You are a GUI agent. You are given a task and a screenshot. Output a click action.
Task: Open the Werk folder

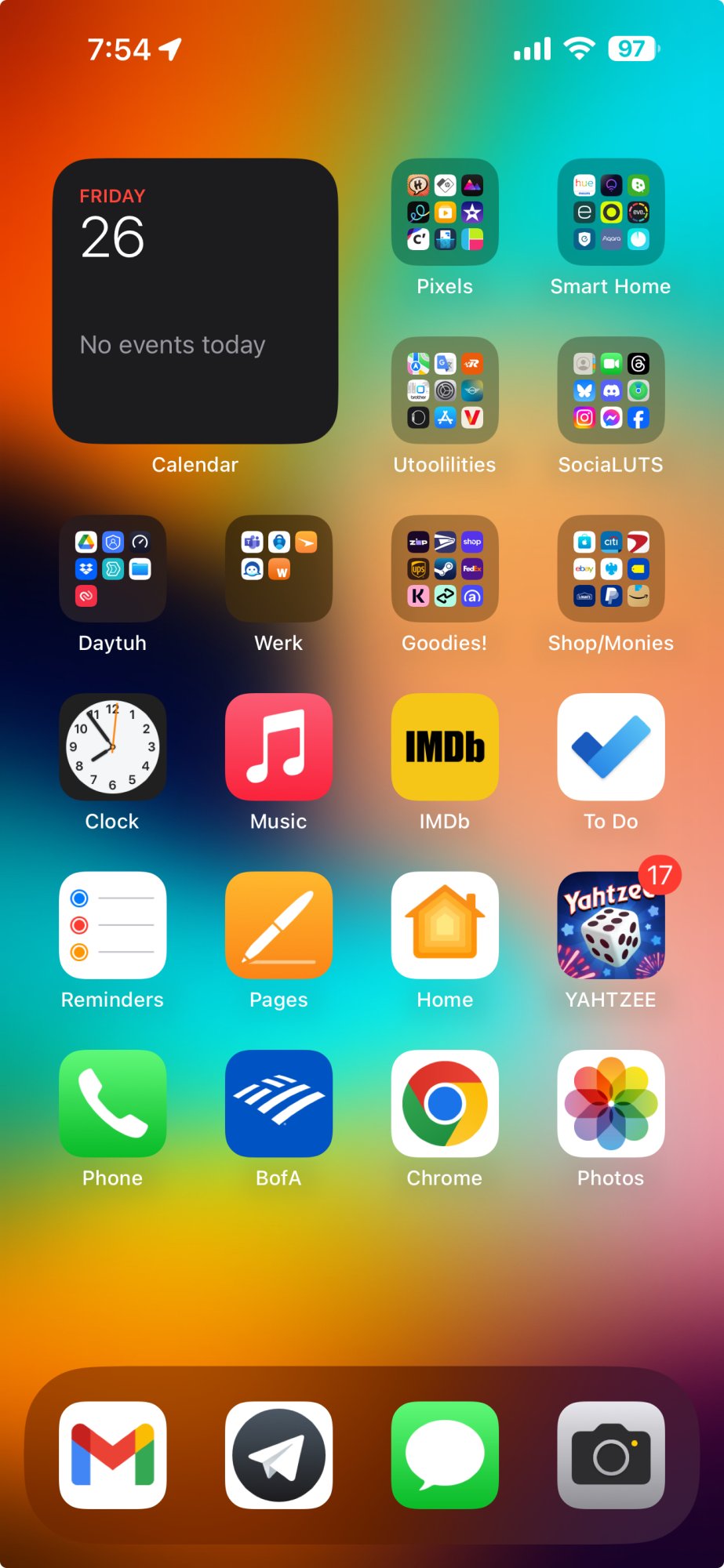[x=278, y=568]
